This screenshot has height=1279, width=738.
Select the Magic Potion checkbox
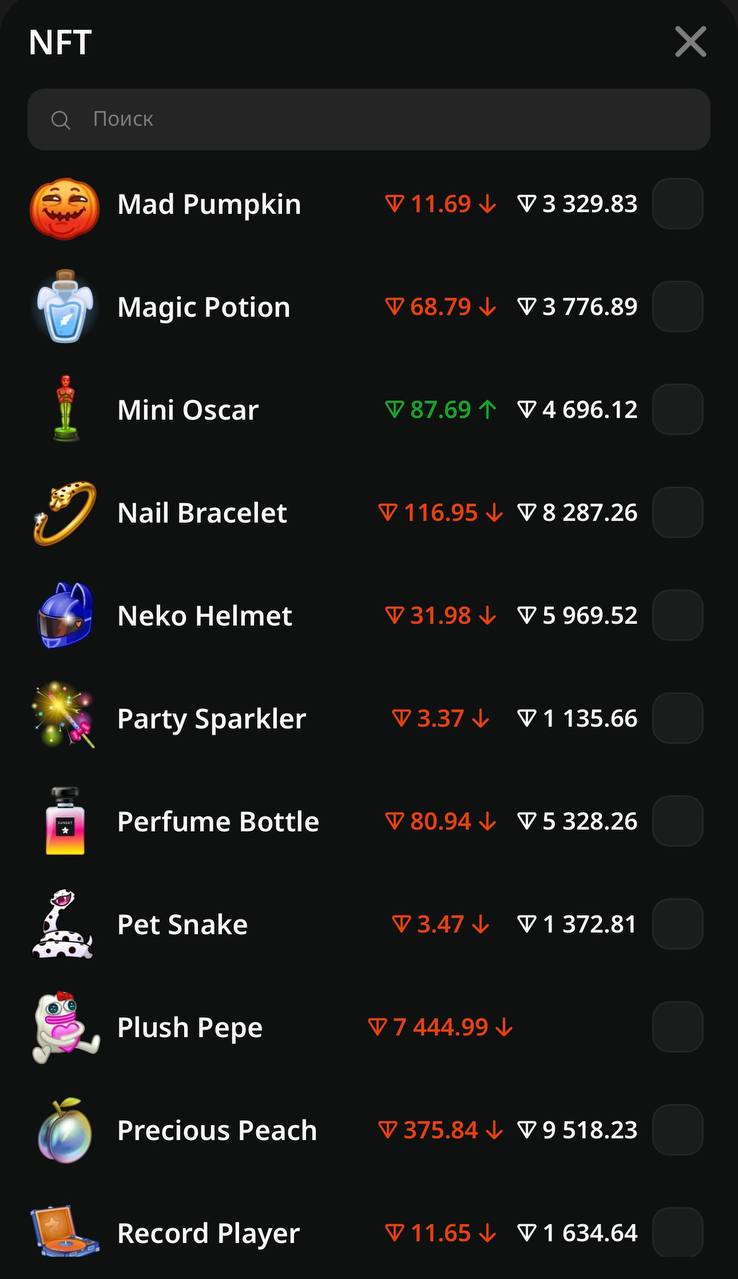[677, 307]
